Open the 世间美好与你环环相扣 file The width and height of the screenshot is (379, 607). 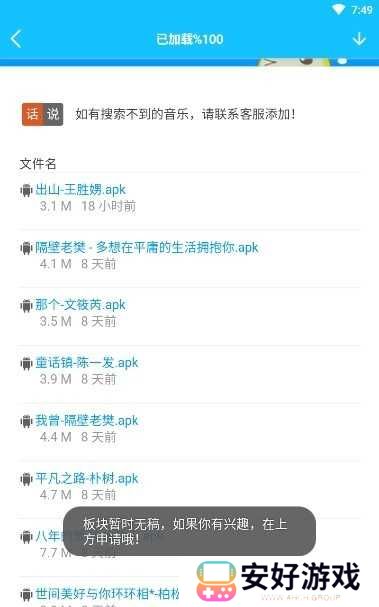point(107,593)
